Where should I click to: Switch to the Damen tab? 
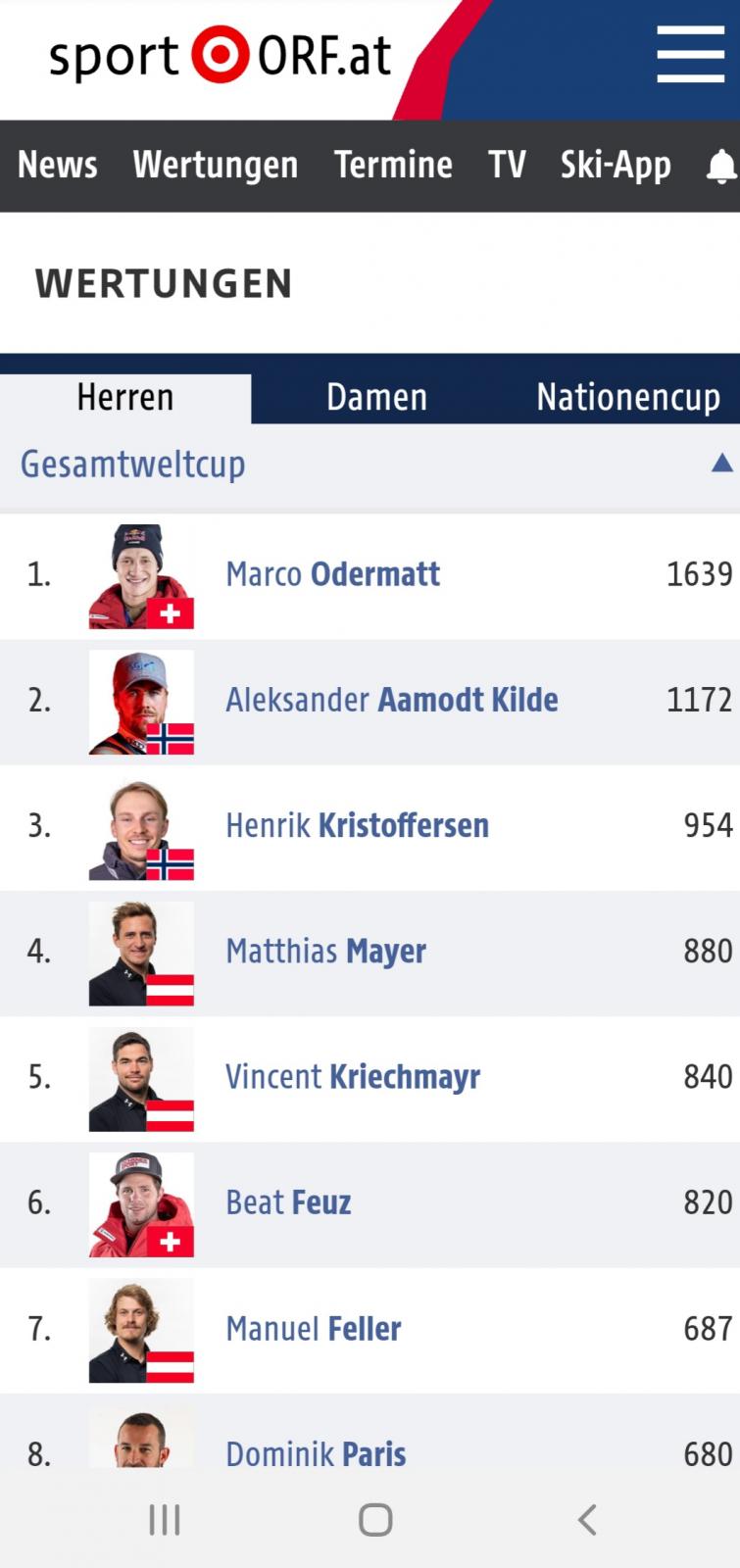[376, 398]
